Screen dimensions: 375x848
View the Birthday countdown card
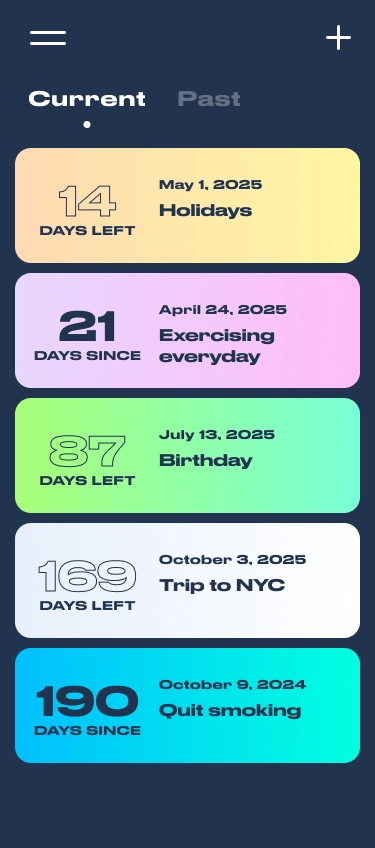coord(187,455)
